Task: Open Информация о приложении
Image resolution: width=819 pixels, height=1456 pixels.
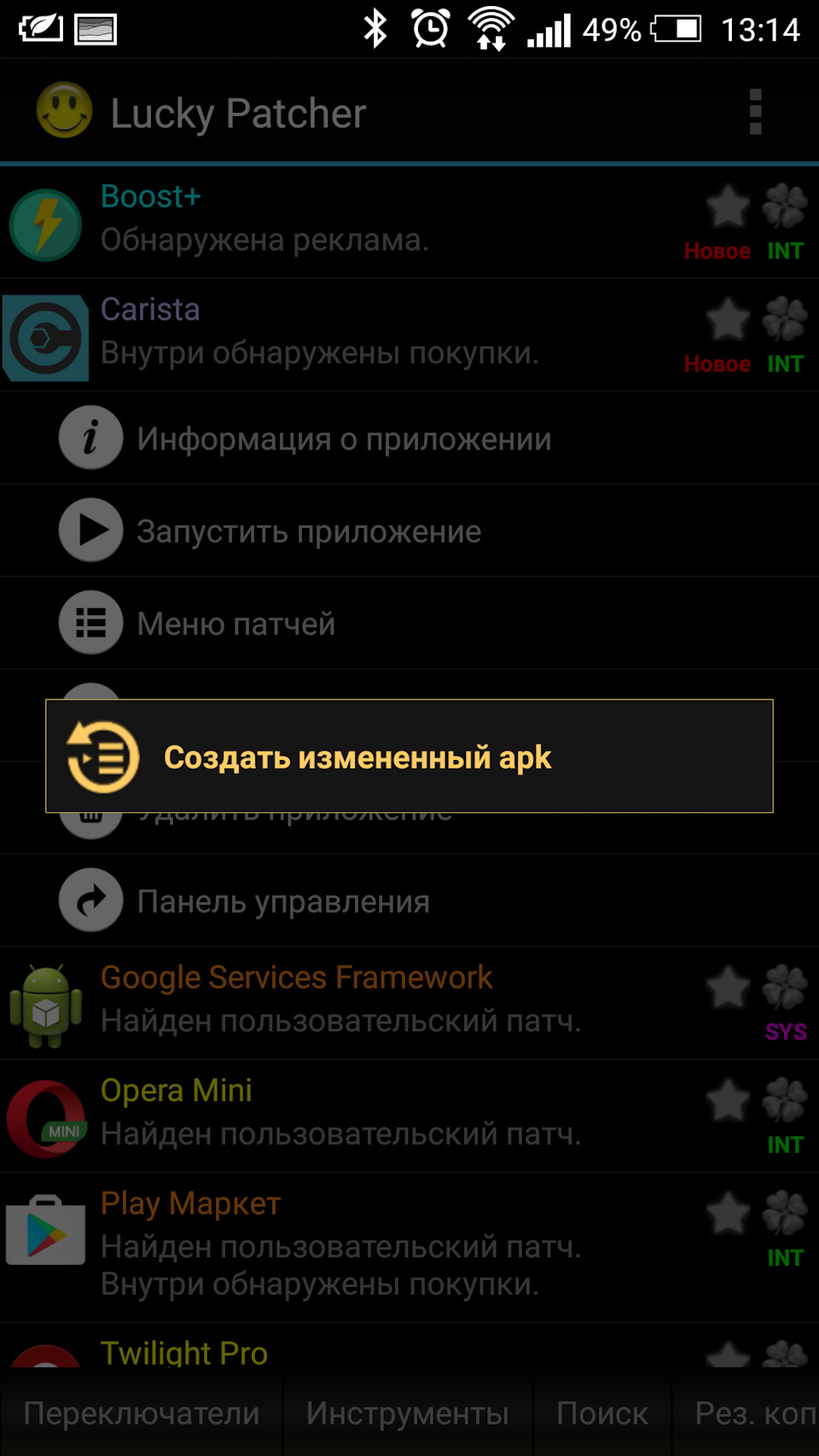Action: 344,439
